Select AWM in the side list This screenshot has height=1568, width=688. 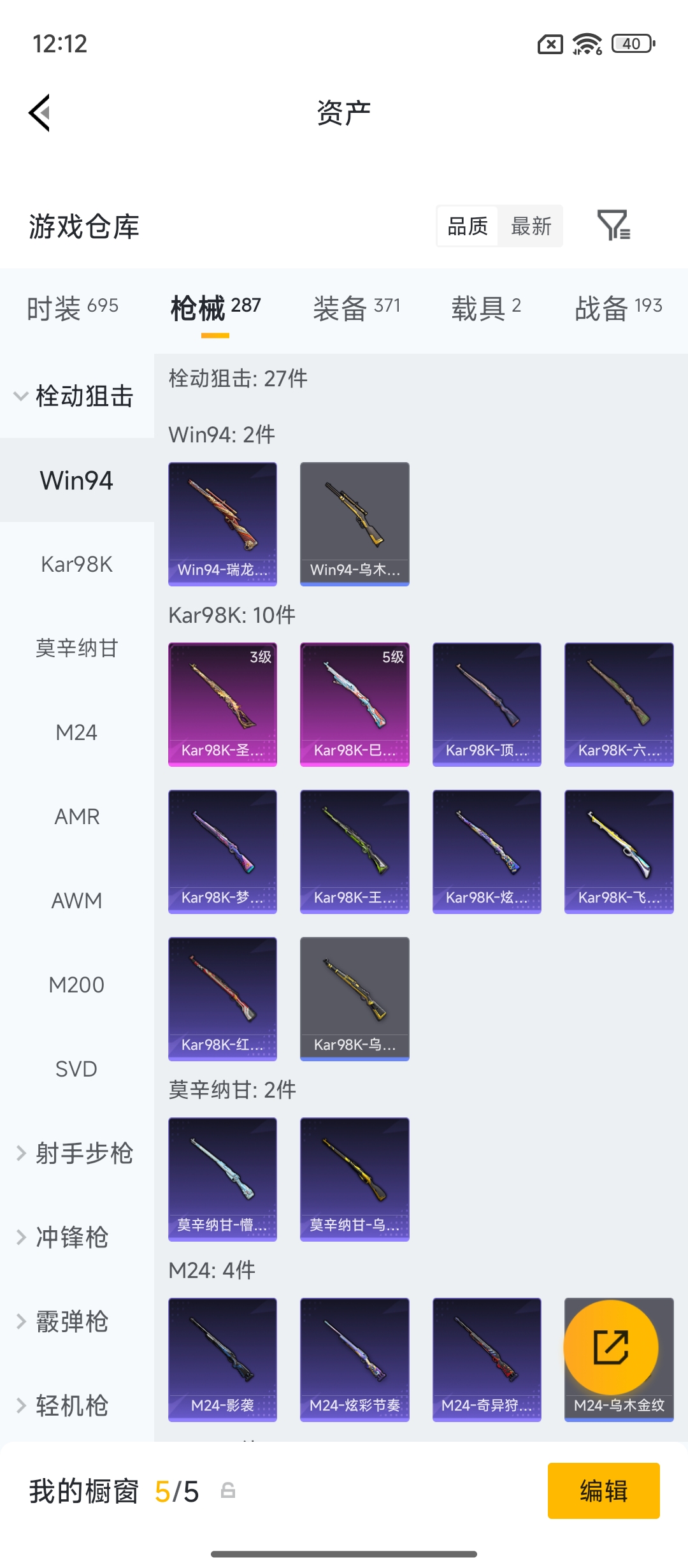[76, 901]
